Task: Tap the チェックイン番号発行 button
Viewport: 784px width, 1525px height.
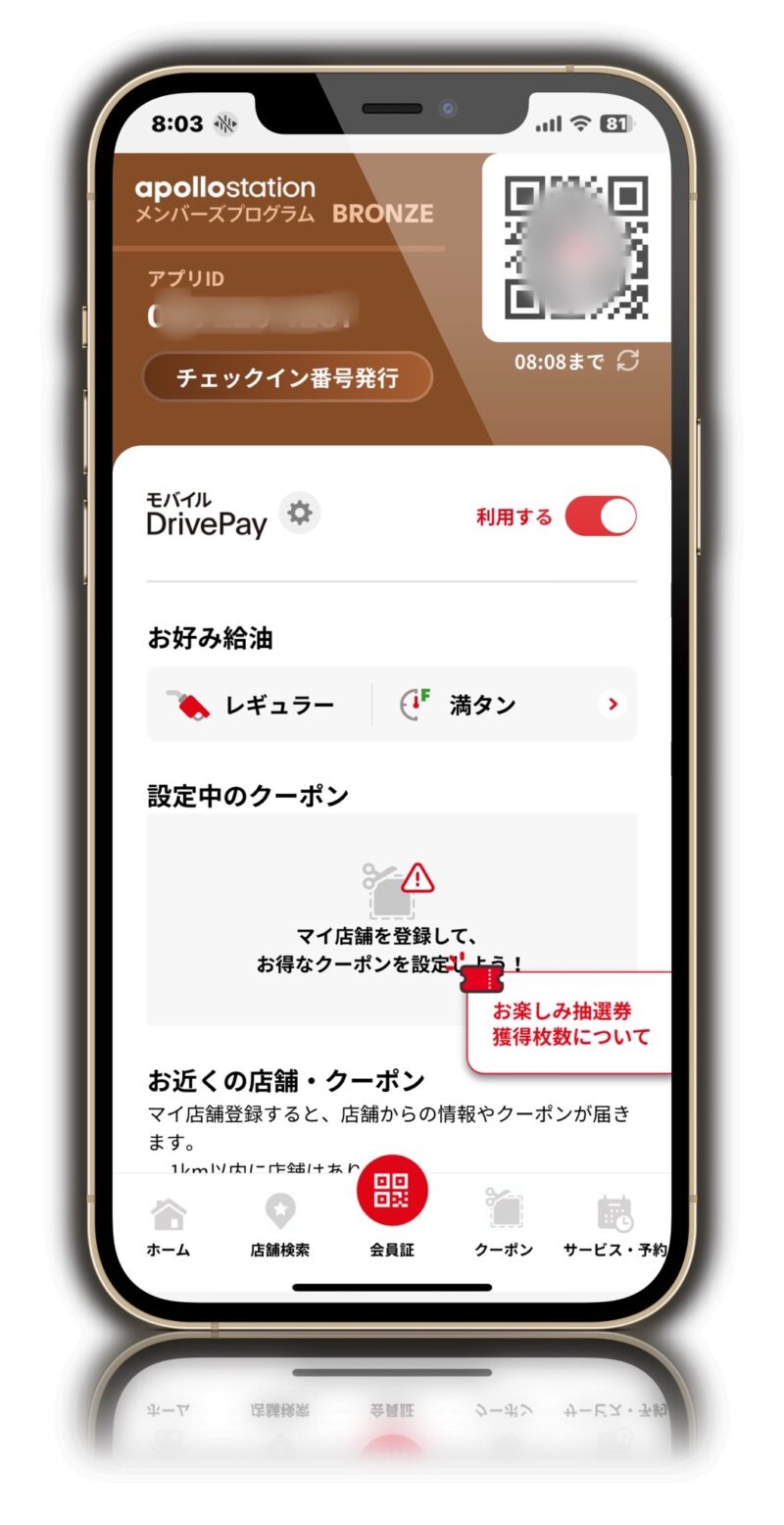Action: [x=287, y=377]
